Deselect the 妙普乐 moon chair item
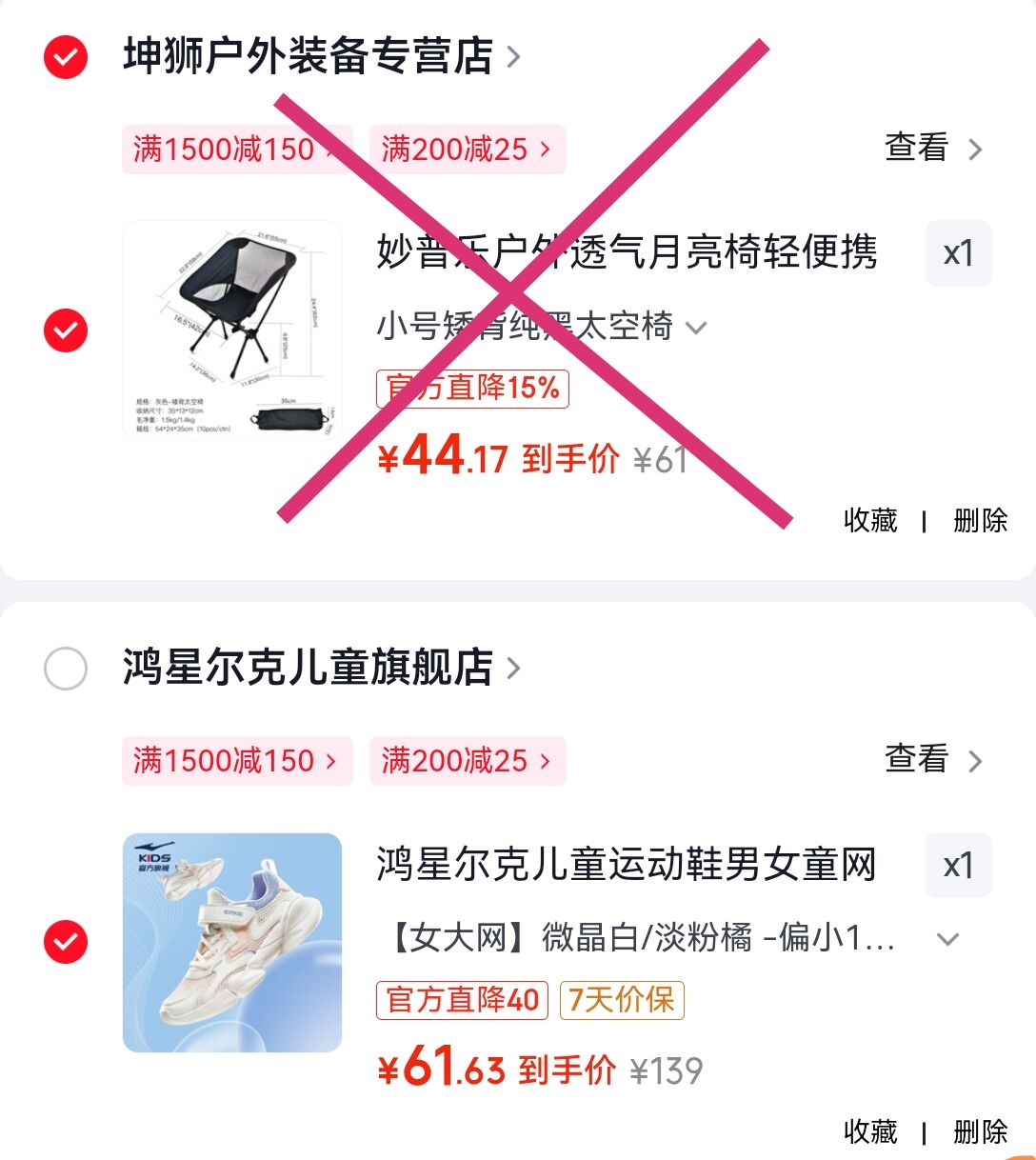 [66, 330]
